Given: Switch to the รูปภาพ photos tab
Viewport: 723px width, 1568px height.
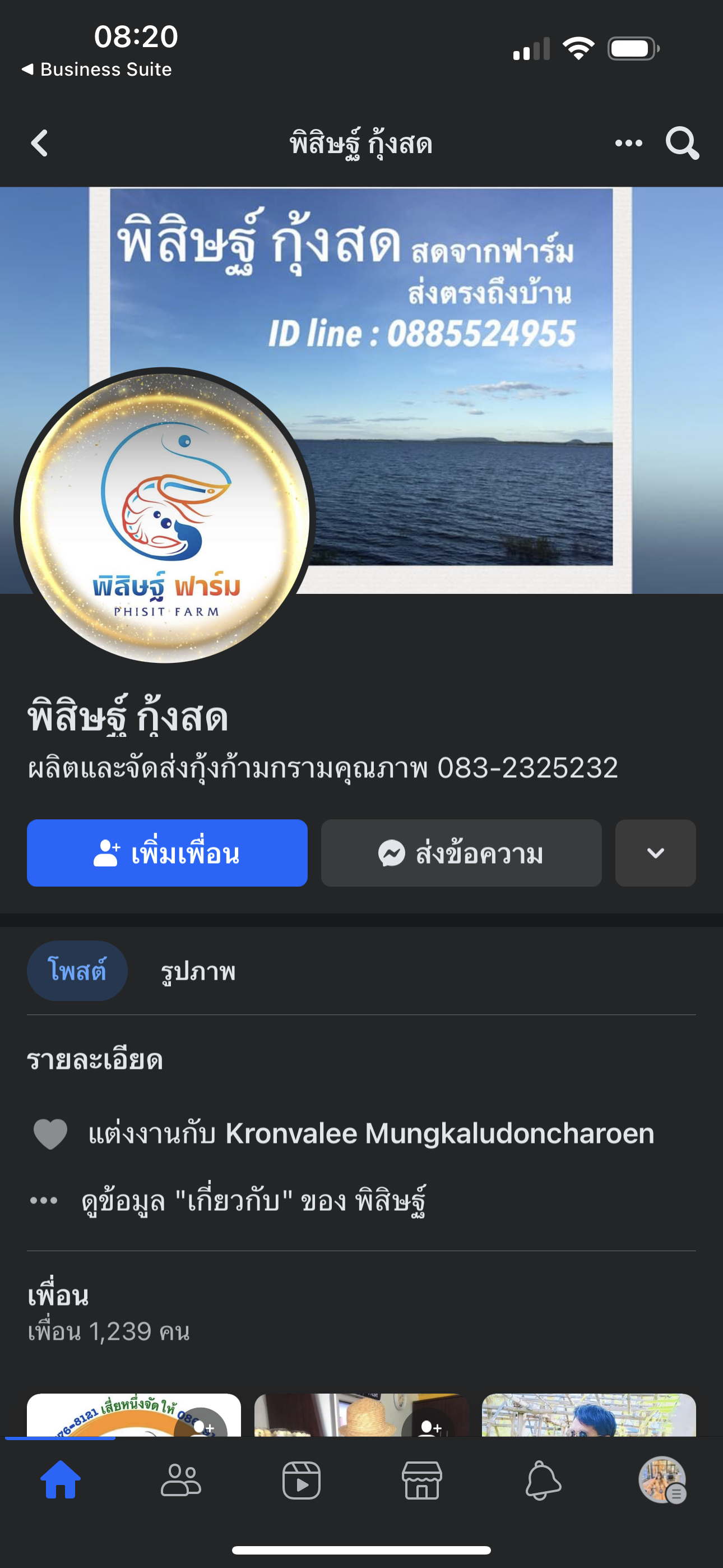Looking at the screenshot, I should pos(198,971).
